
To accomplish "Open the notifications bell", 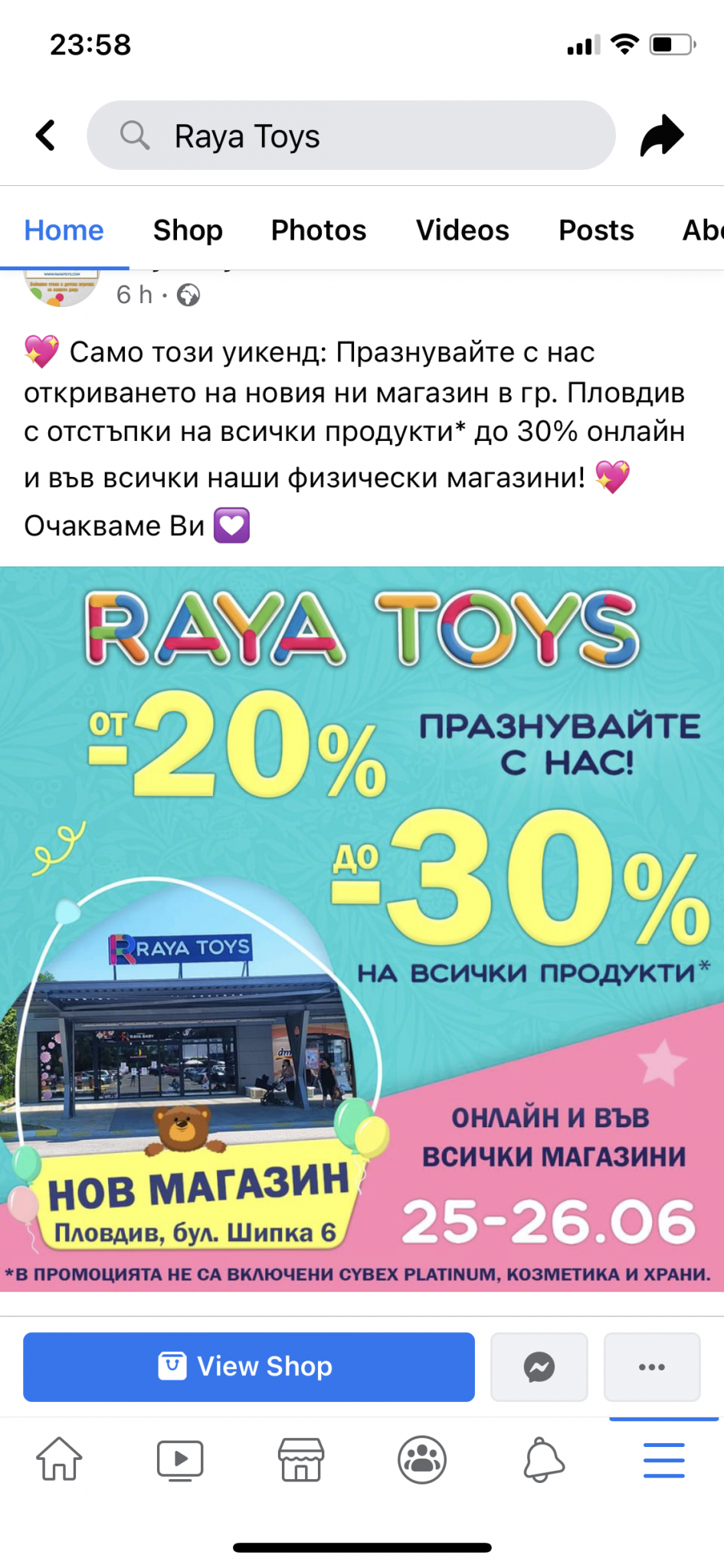I will 544,1459.
